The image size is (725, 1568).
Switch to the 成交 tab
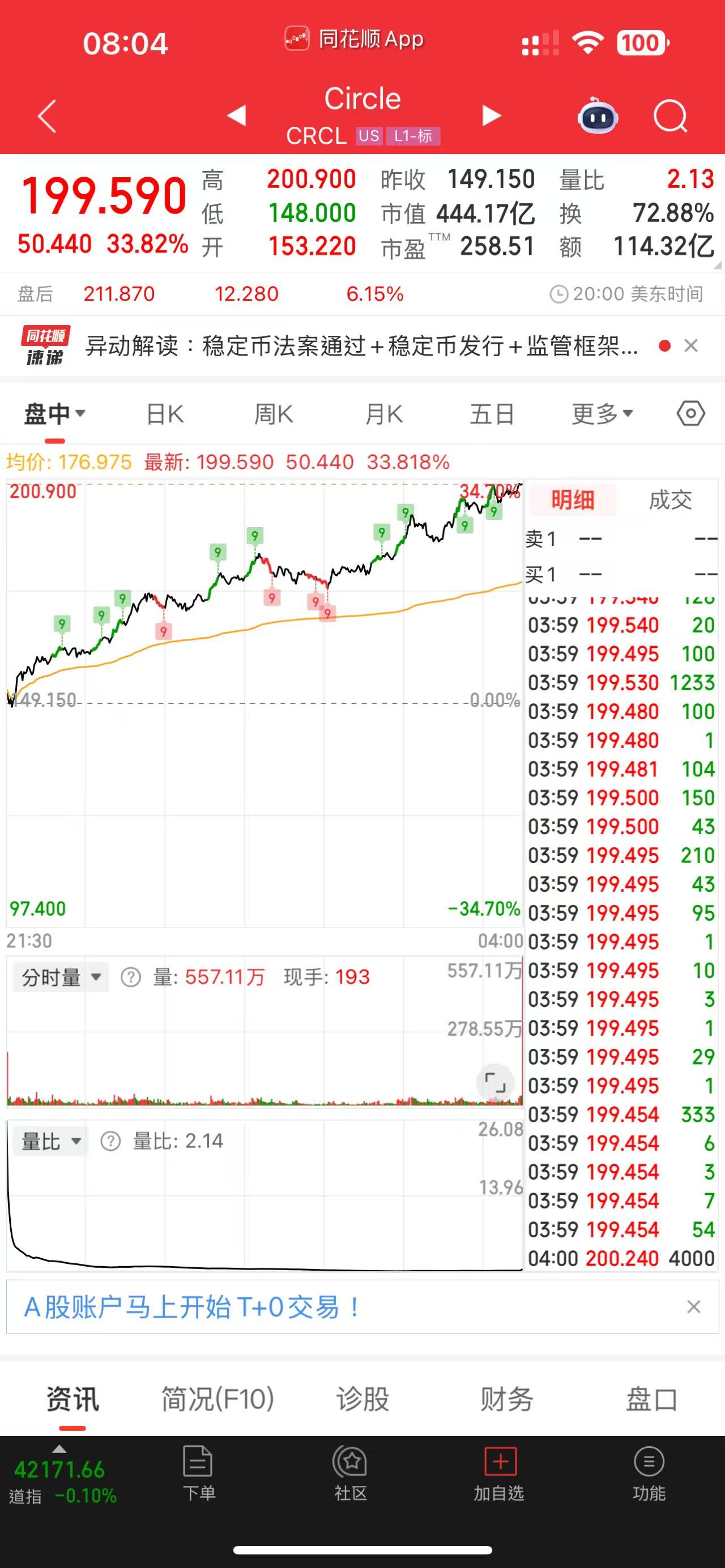[669, 501]
